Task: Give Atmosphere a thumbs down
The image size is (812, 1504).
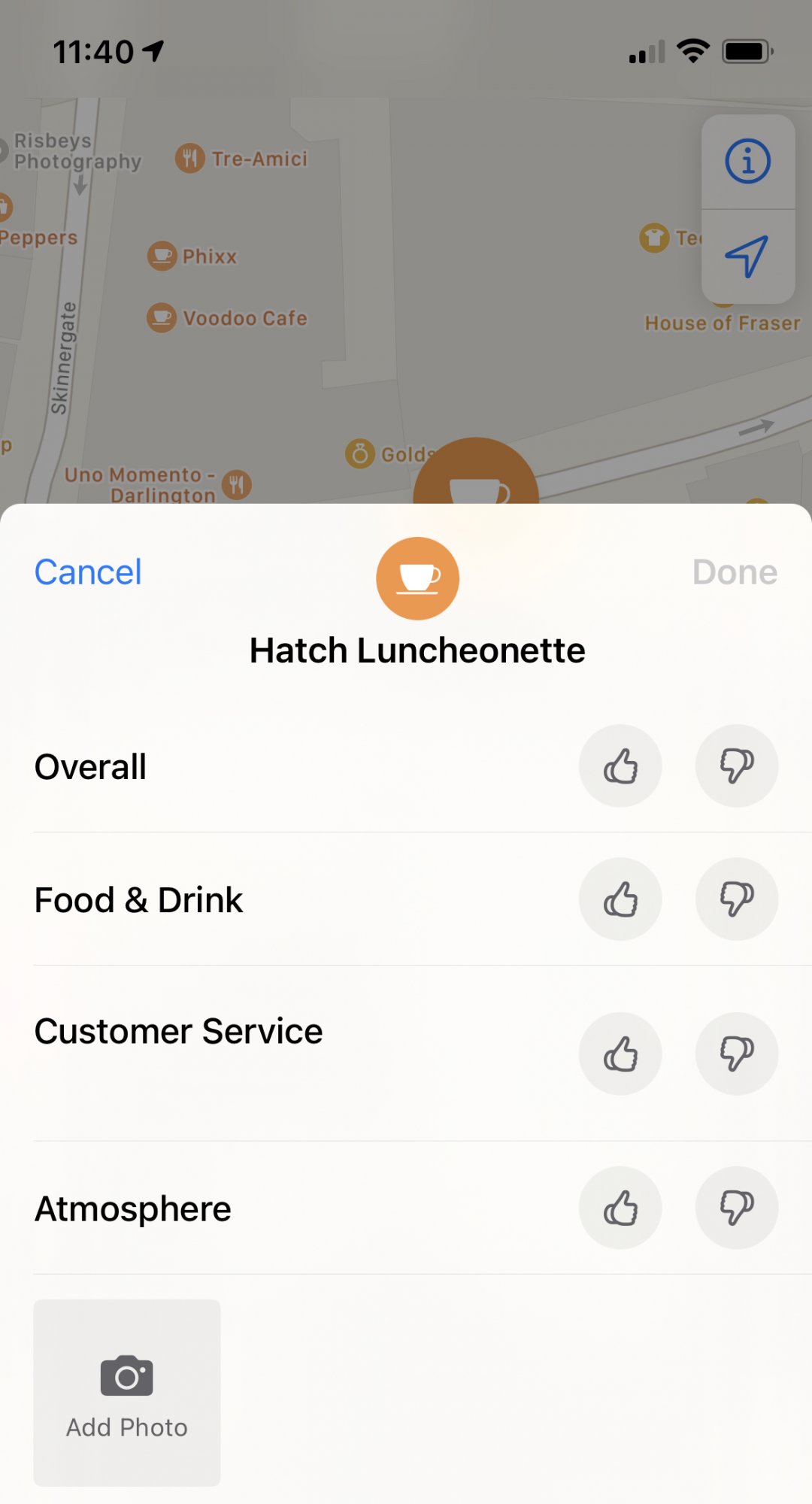Action: pyautogui.click(x=737, y=1208)
